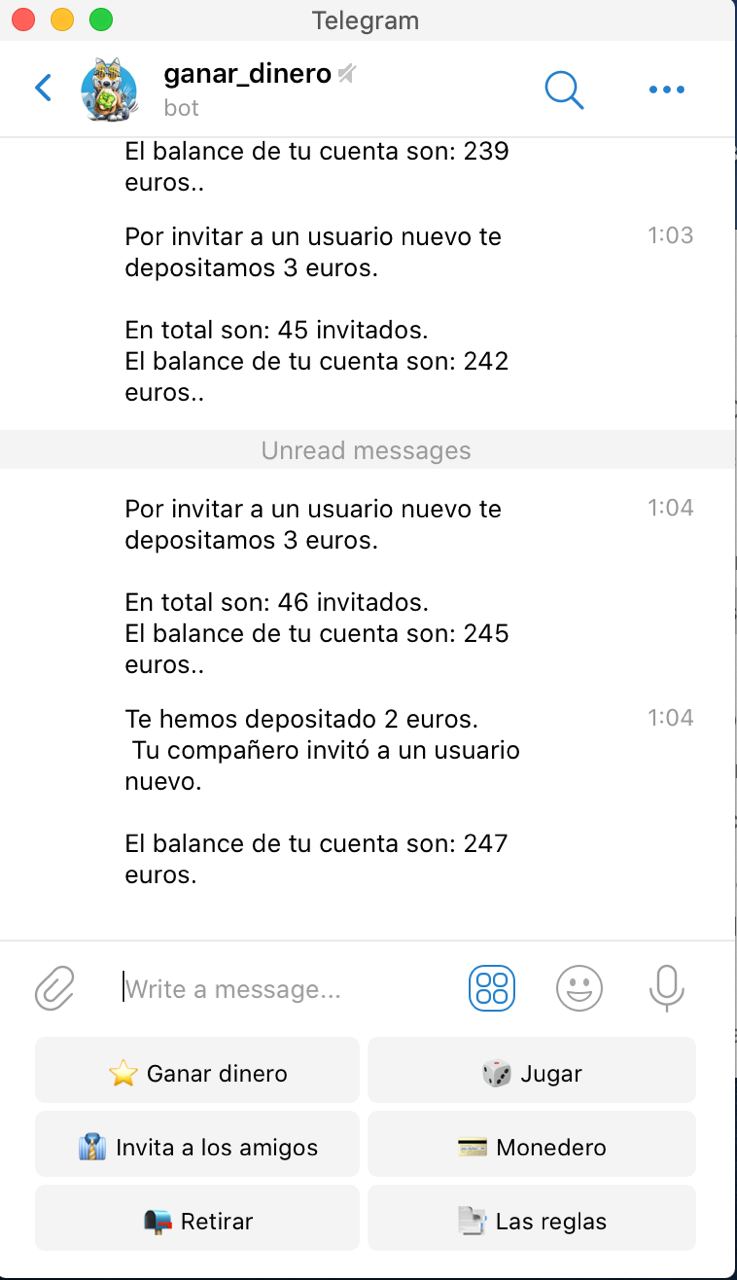Hit the Retirar button
The height and width of the screenshot is (1280, 737).
click(197, 1221)
